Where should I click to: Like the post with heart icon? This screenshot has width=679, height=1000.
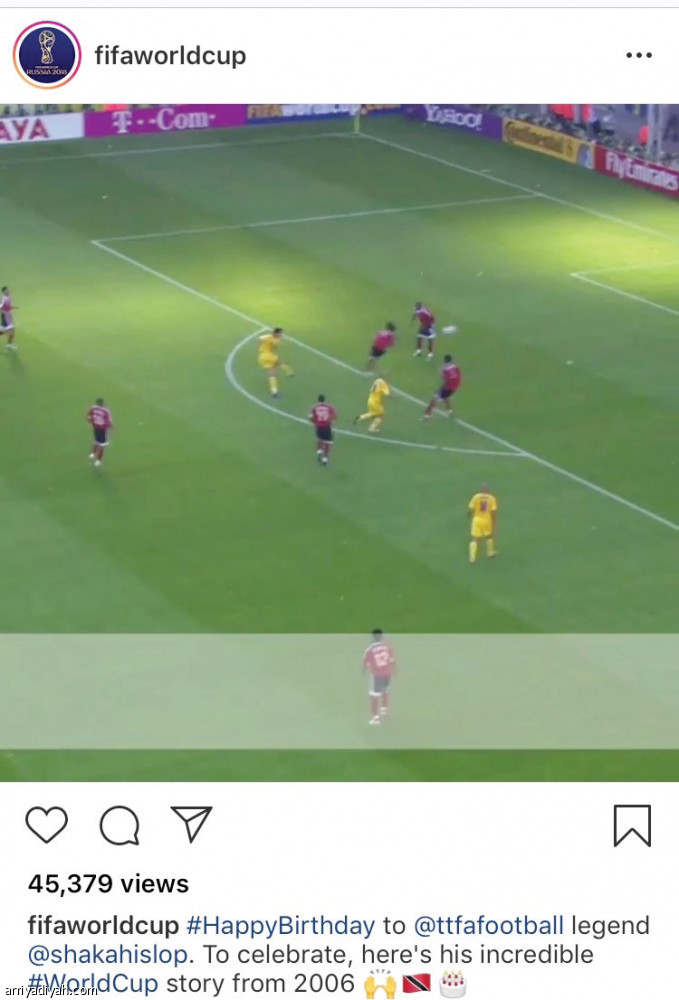[46, 825]
